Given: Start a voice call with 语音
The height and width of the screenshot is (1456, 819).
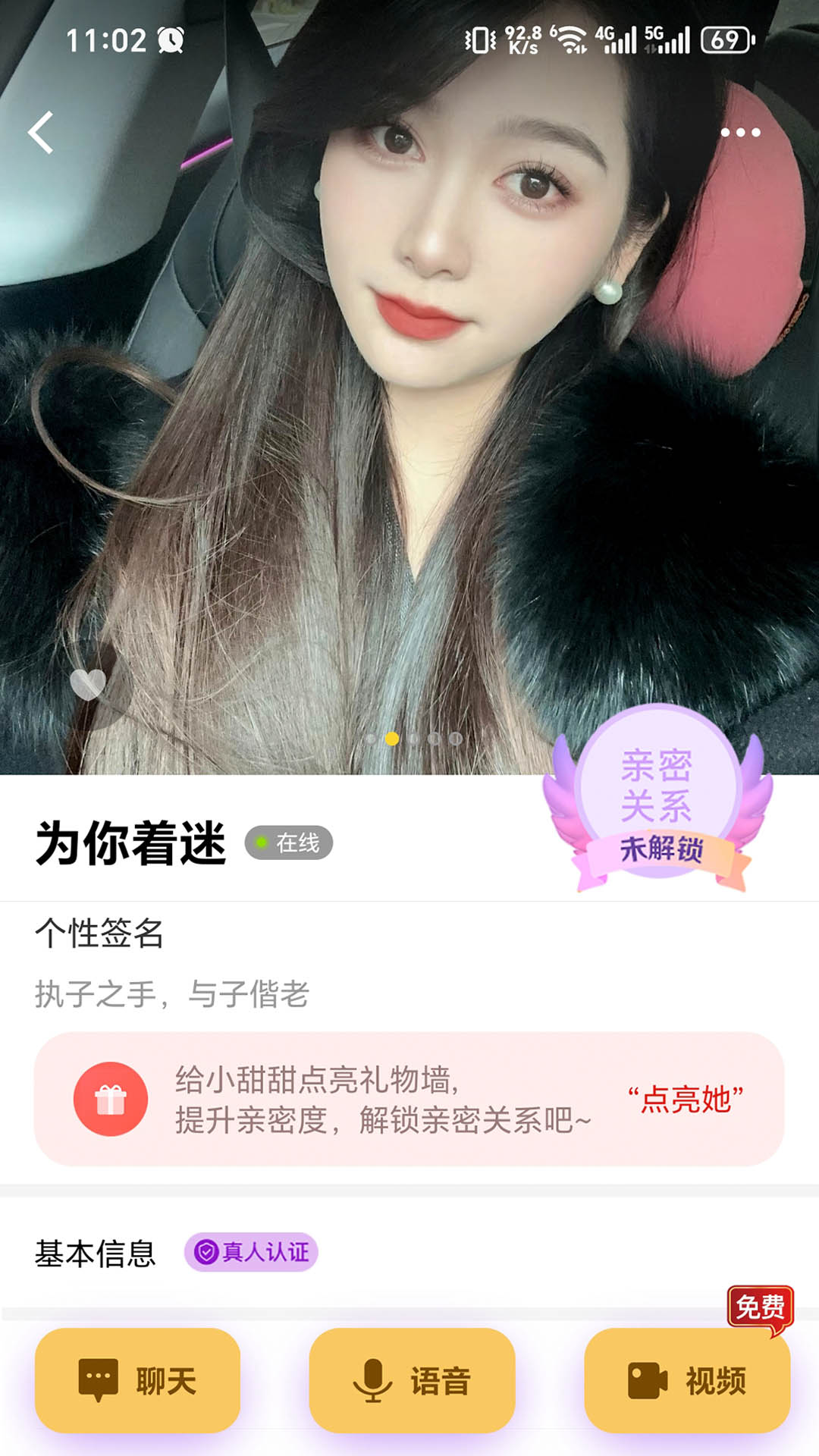Looking at the screenshot, I should coord(412,1380).
